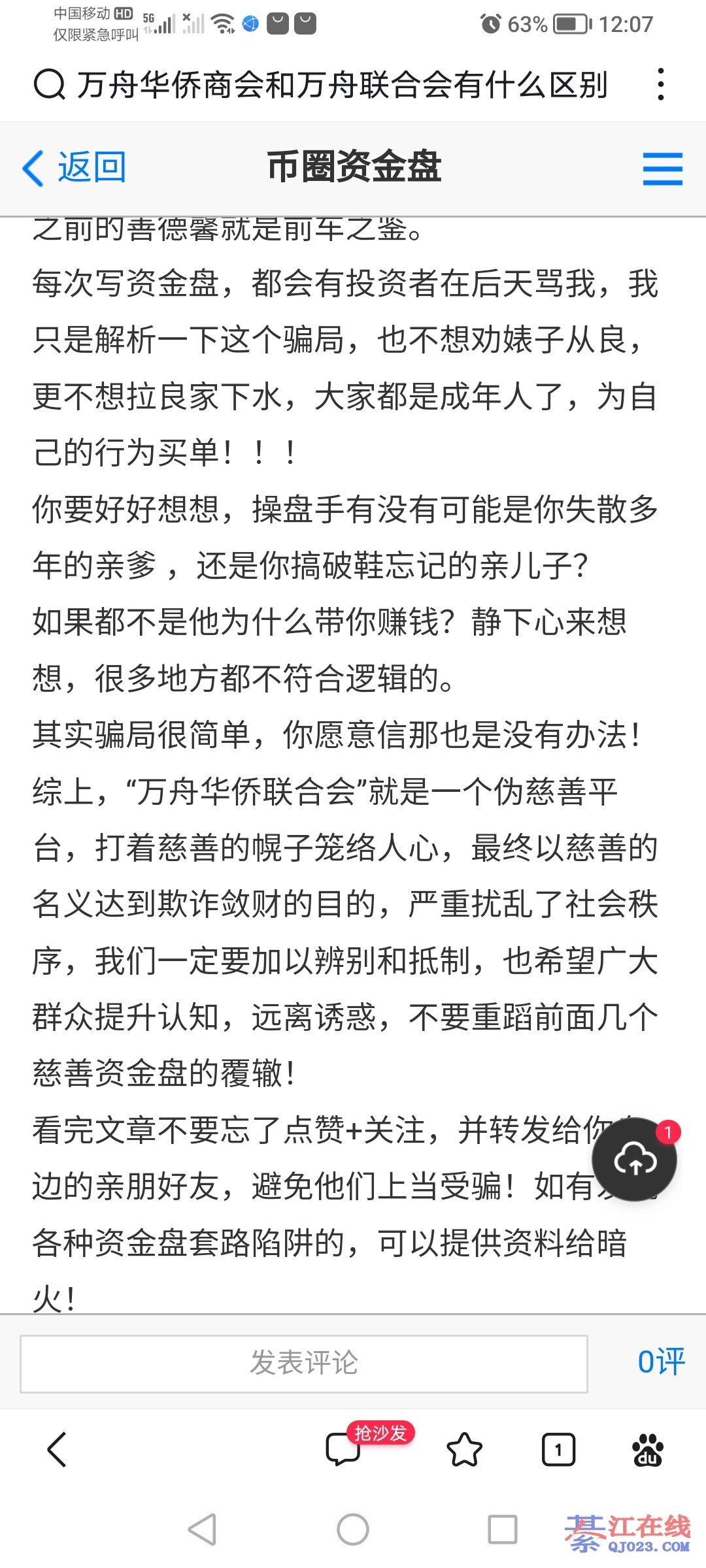Go back with the browser's bottom arrow
Image resolution: width=706 pixels, height=1568 pixels.
[x=58, y=1450]
